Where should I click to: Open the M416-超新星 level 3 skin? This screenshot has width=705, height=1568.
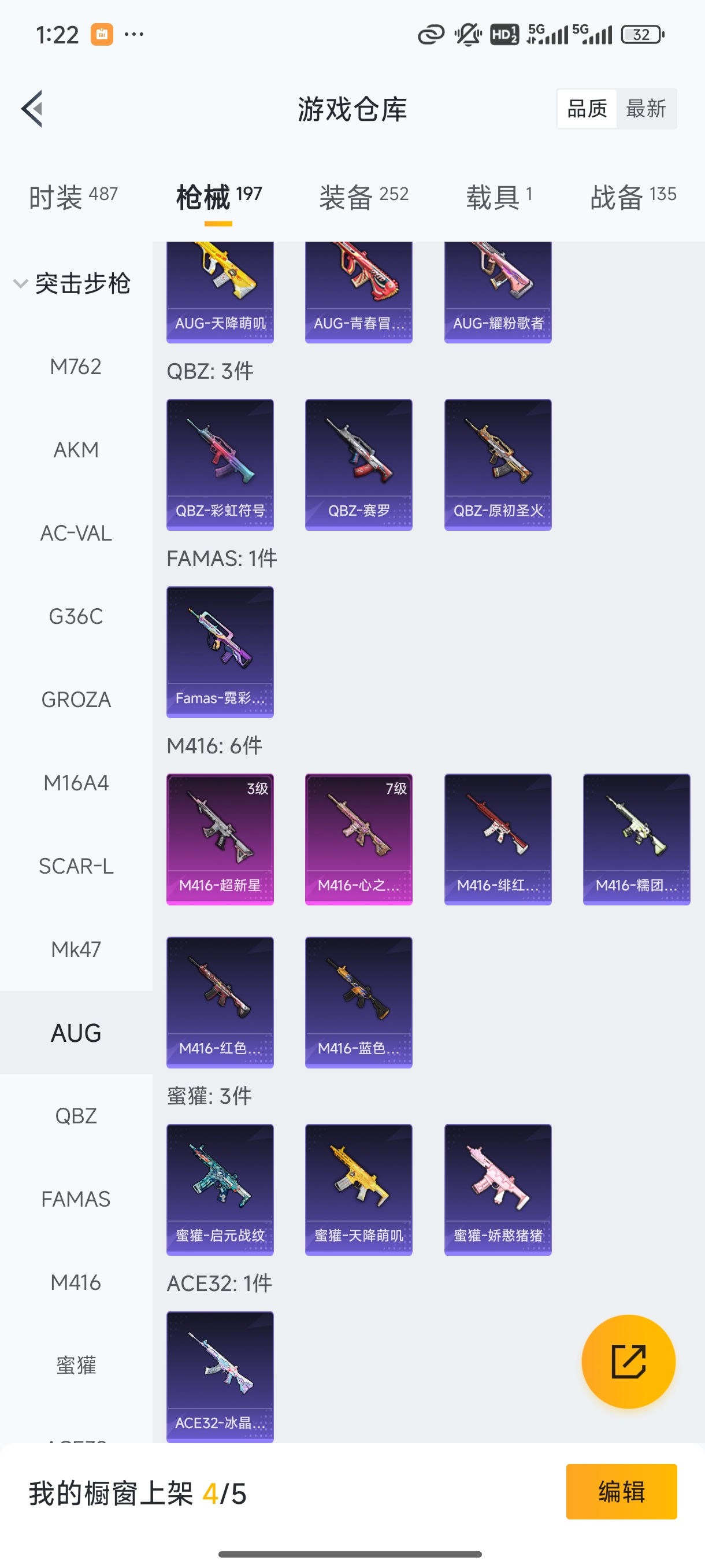[x=220, y=840]
